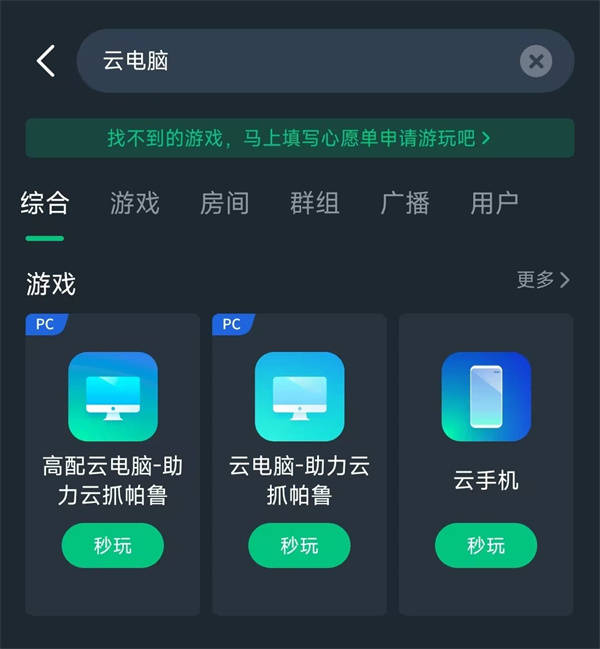The width and height of the screenshot is (600, 649).
Task: Open the 心愿单 wish list banner link
Action: 299,138
